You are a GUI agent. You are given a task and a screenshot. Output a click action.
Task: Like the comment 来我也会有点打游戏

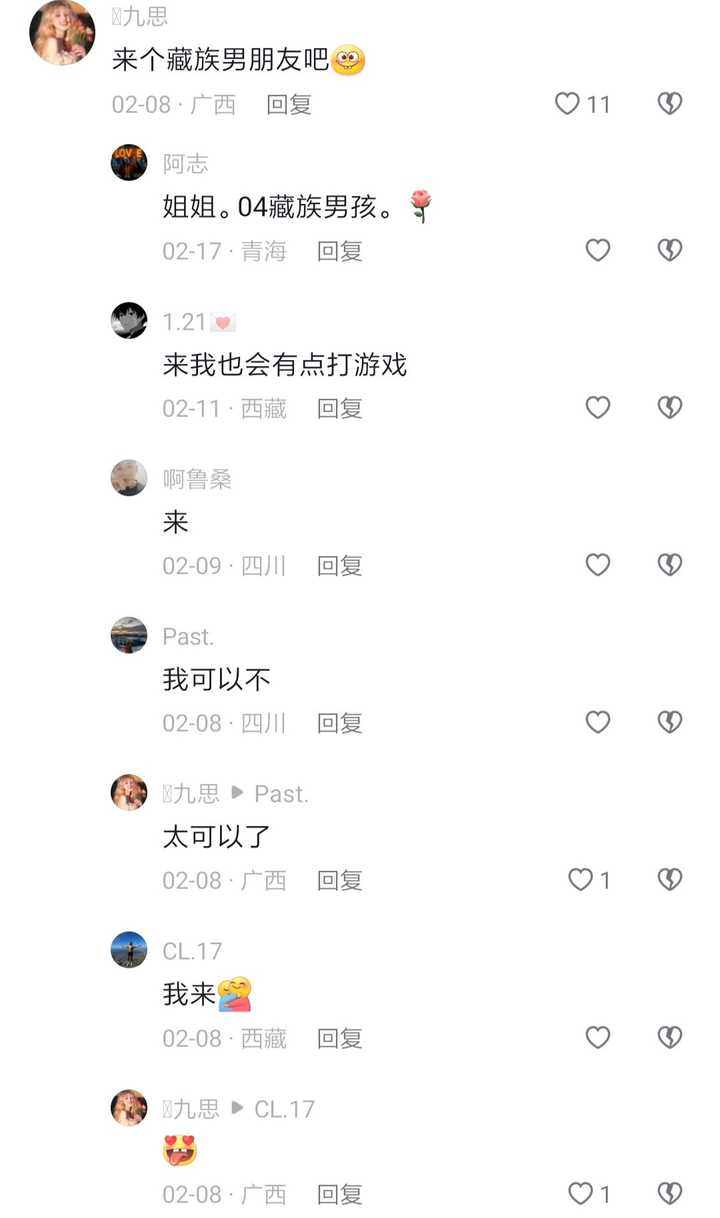tap(598, 407)
